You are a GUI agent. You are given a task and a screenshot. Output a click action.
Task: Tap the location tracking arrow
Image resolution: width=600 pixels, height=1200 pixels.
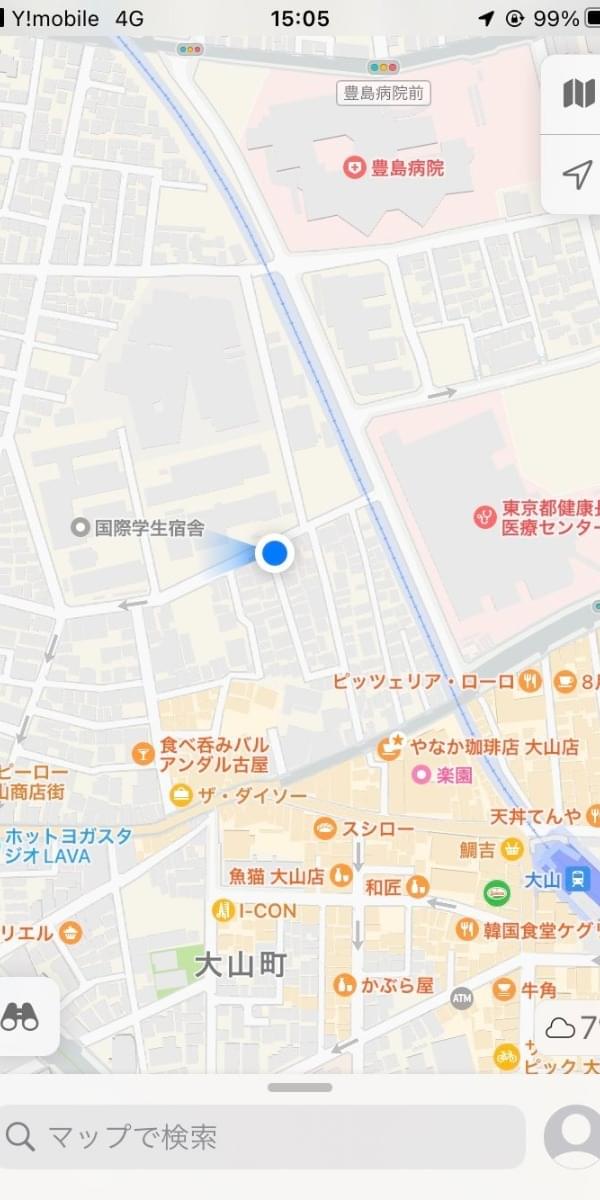tap(577, 175)
